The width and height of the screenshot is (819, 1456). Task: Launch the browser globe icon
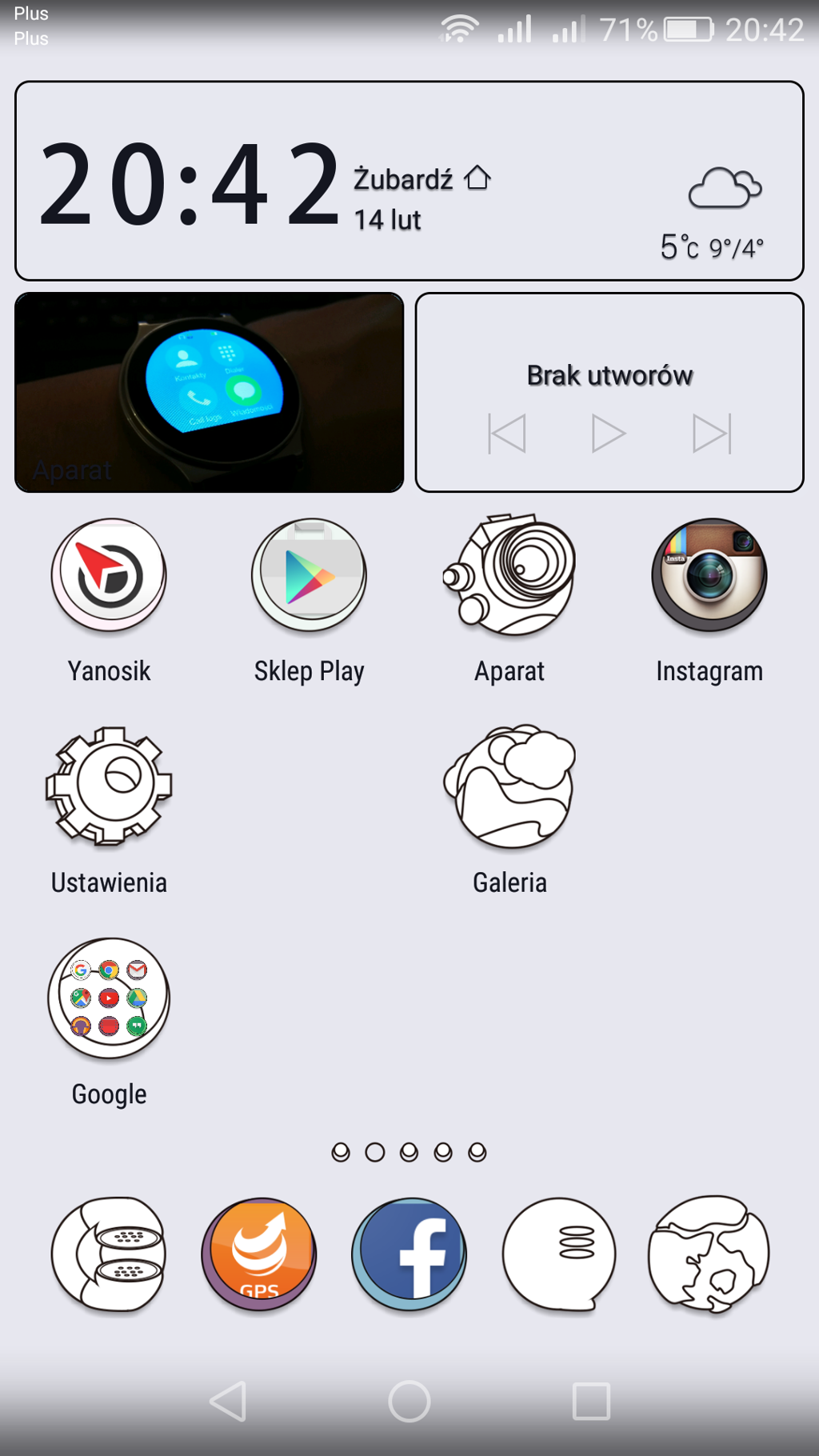coord(709,1254)
